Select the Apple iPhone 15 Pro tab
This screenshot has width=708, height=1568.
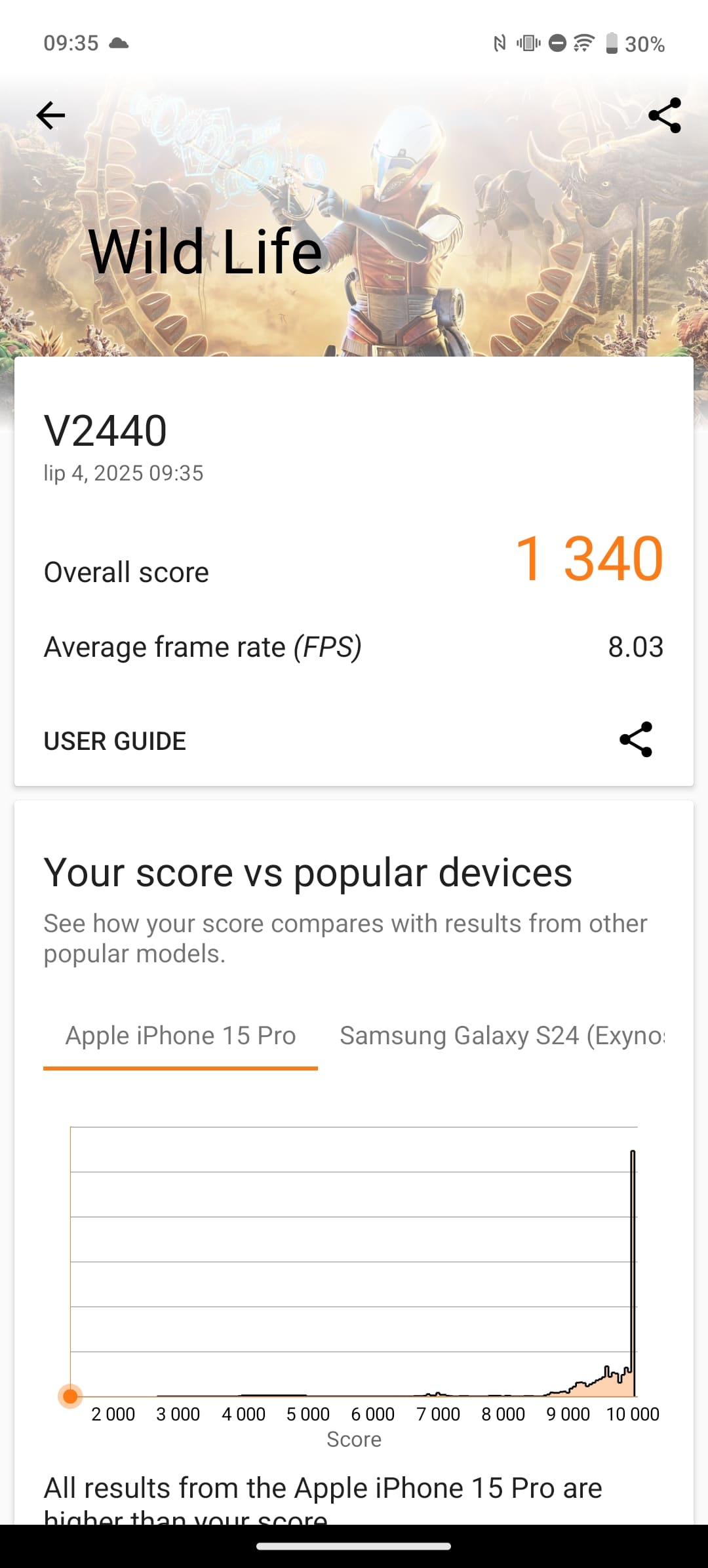click(181, 1037)
